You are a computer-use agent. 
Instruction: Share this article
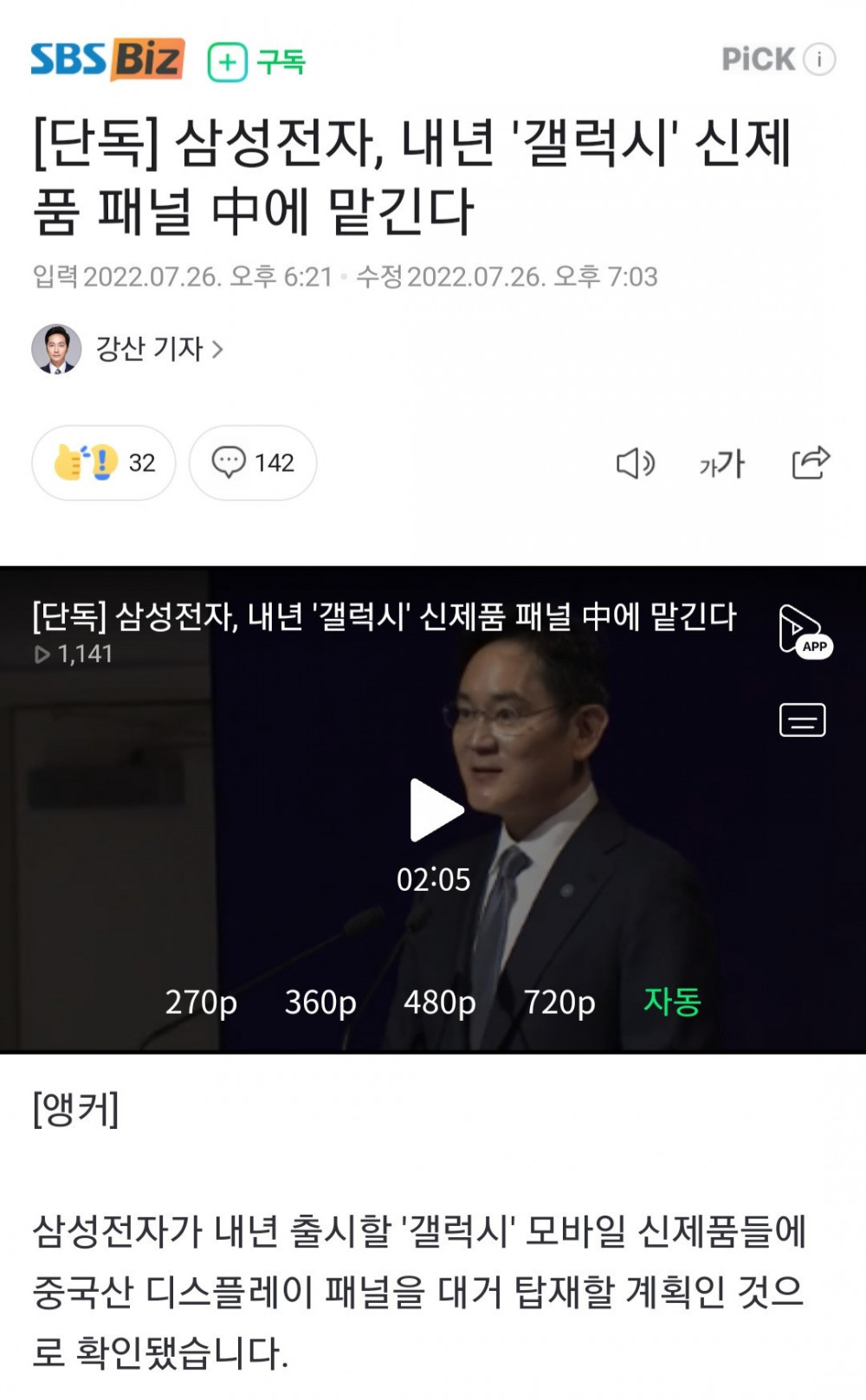click(811, 463)
